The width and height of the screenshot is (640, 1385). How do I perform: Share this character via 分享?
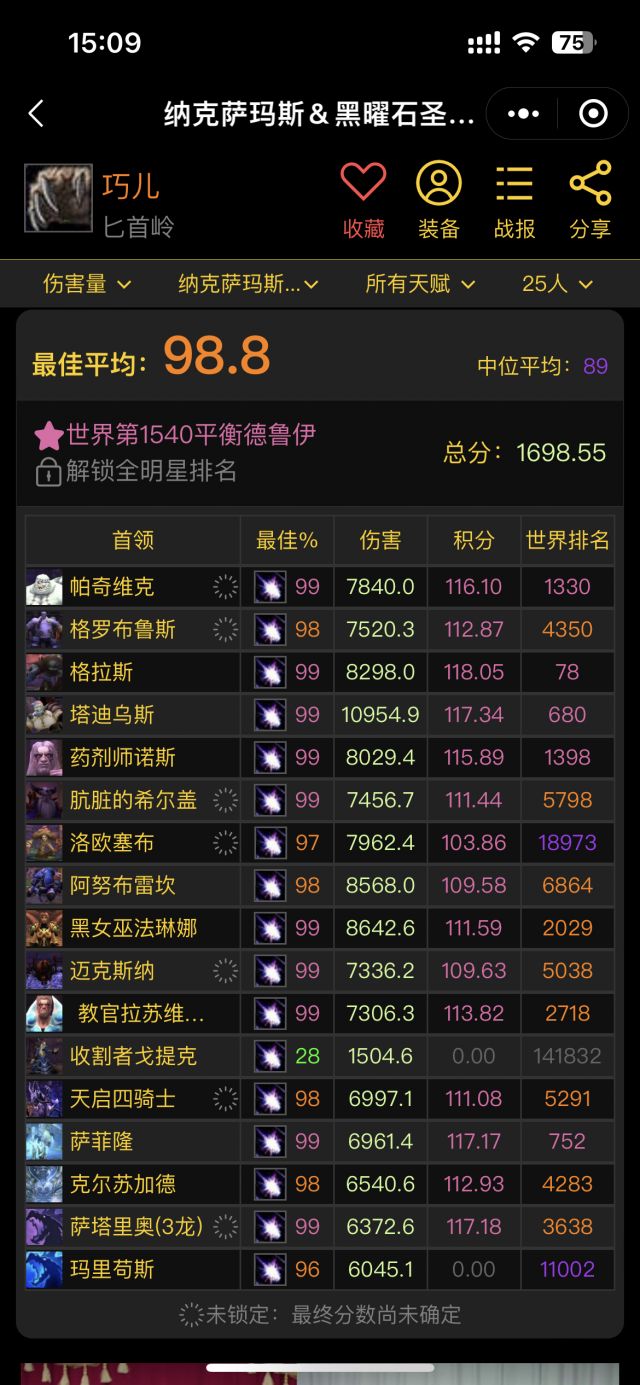(x=590, y=201)
